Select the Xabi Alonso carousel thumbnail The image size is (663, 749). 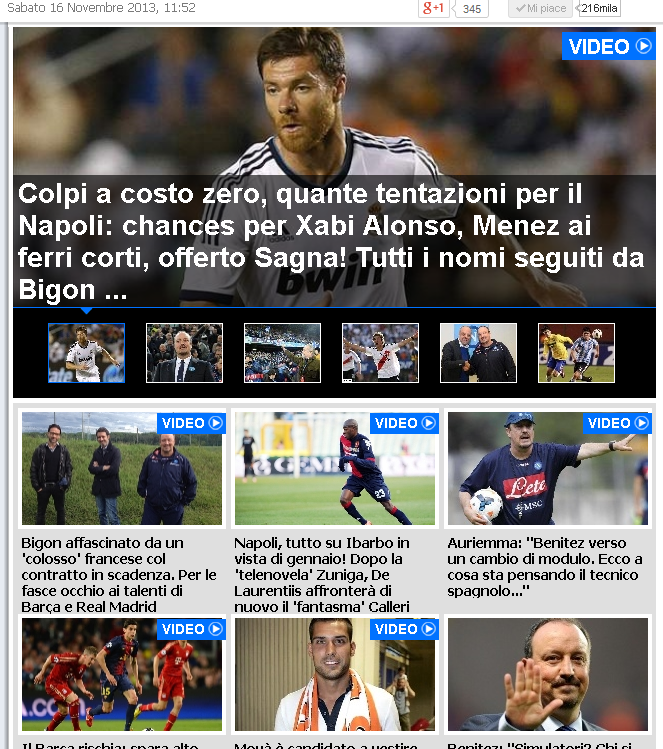(86, 353)
